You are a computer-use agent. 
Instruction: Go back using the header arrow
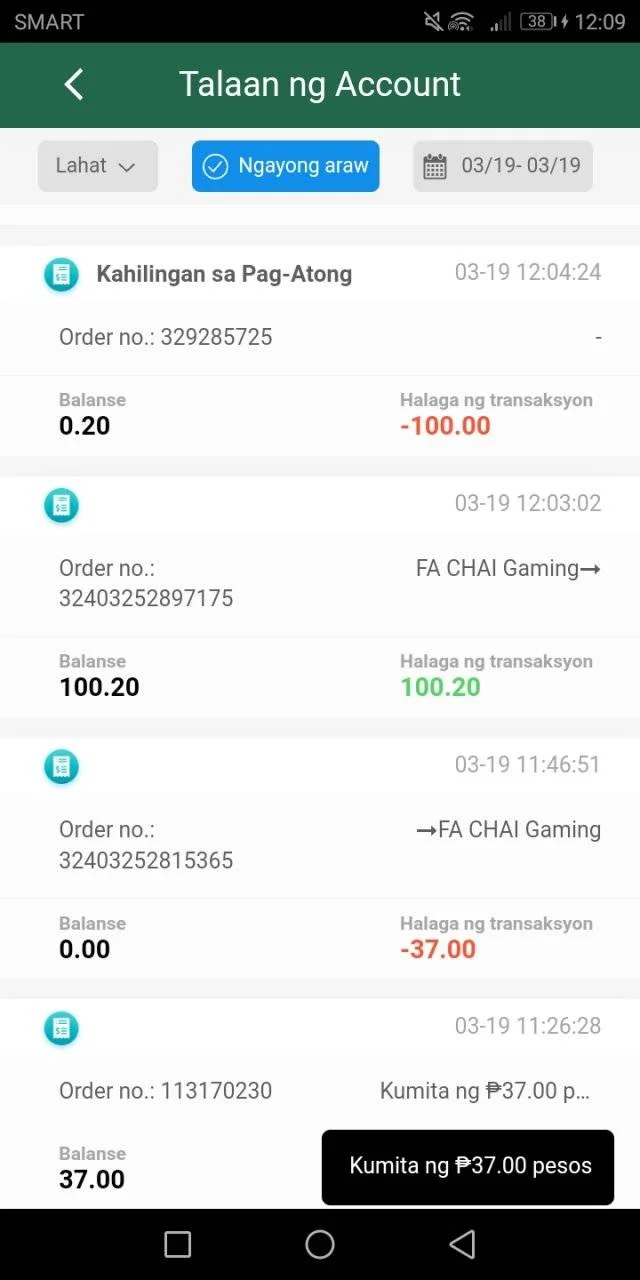point(74,85)
